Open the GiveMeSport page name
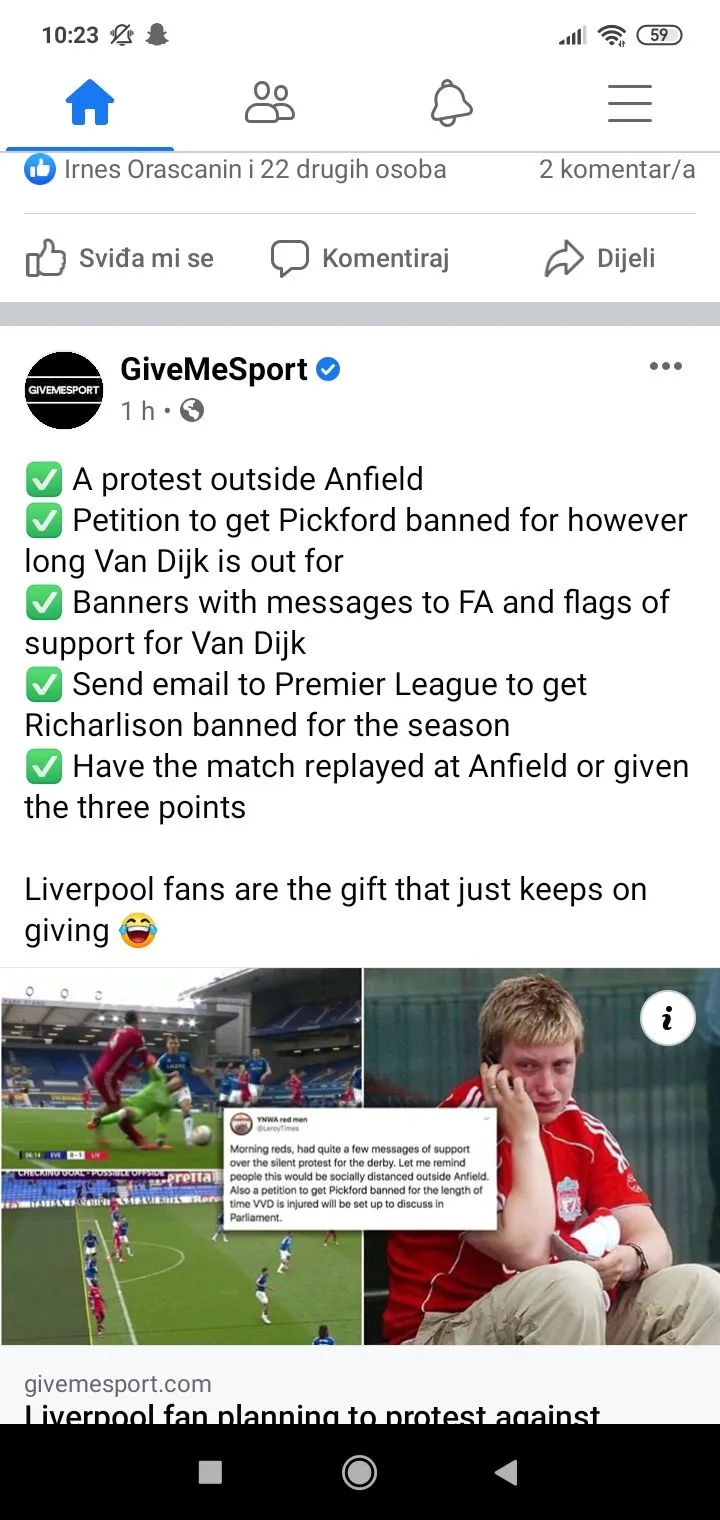 [214, 369]
